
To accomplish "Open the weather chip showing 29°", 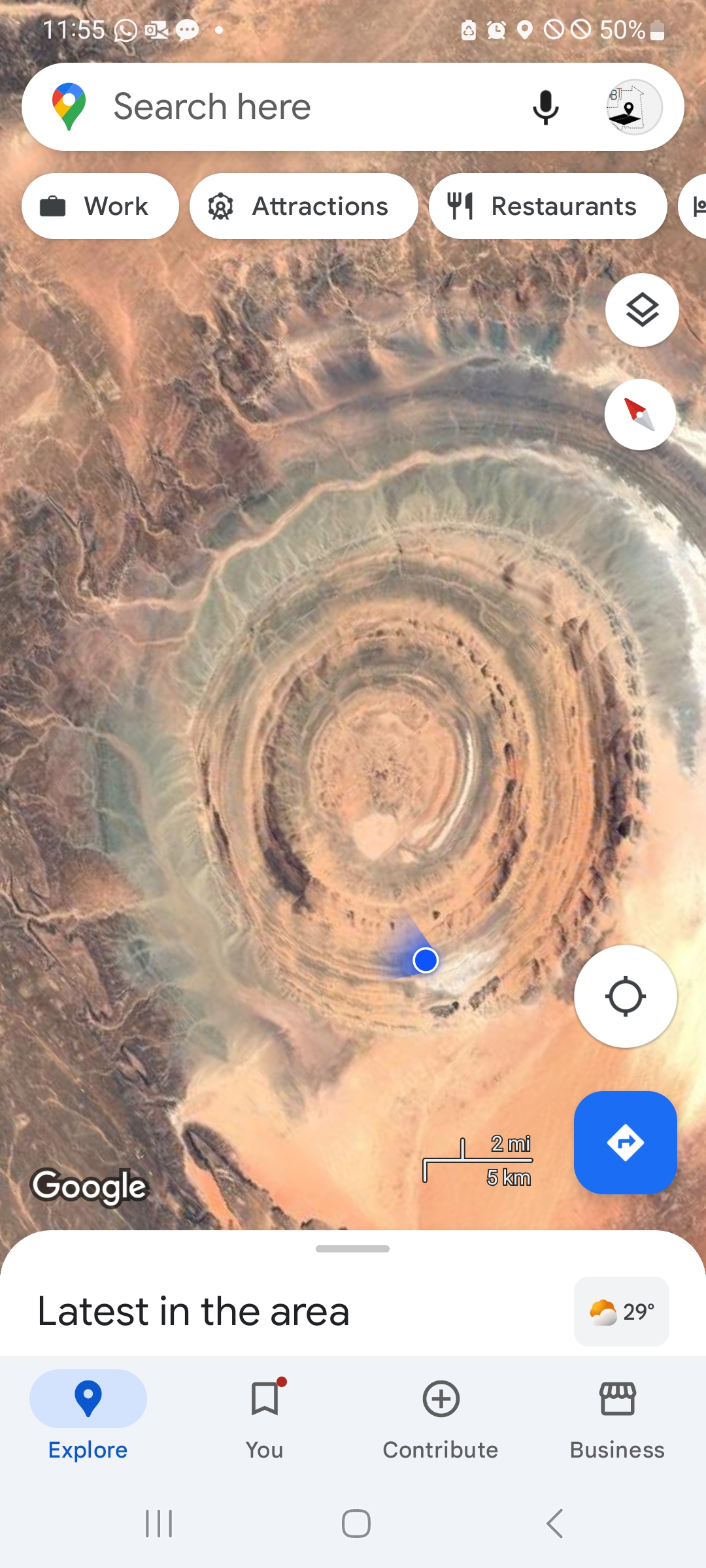I will click(x=622, y=1311).
